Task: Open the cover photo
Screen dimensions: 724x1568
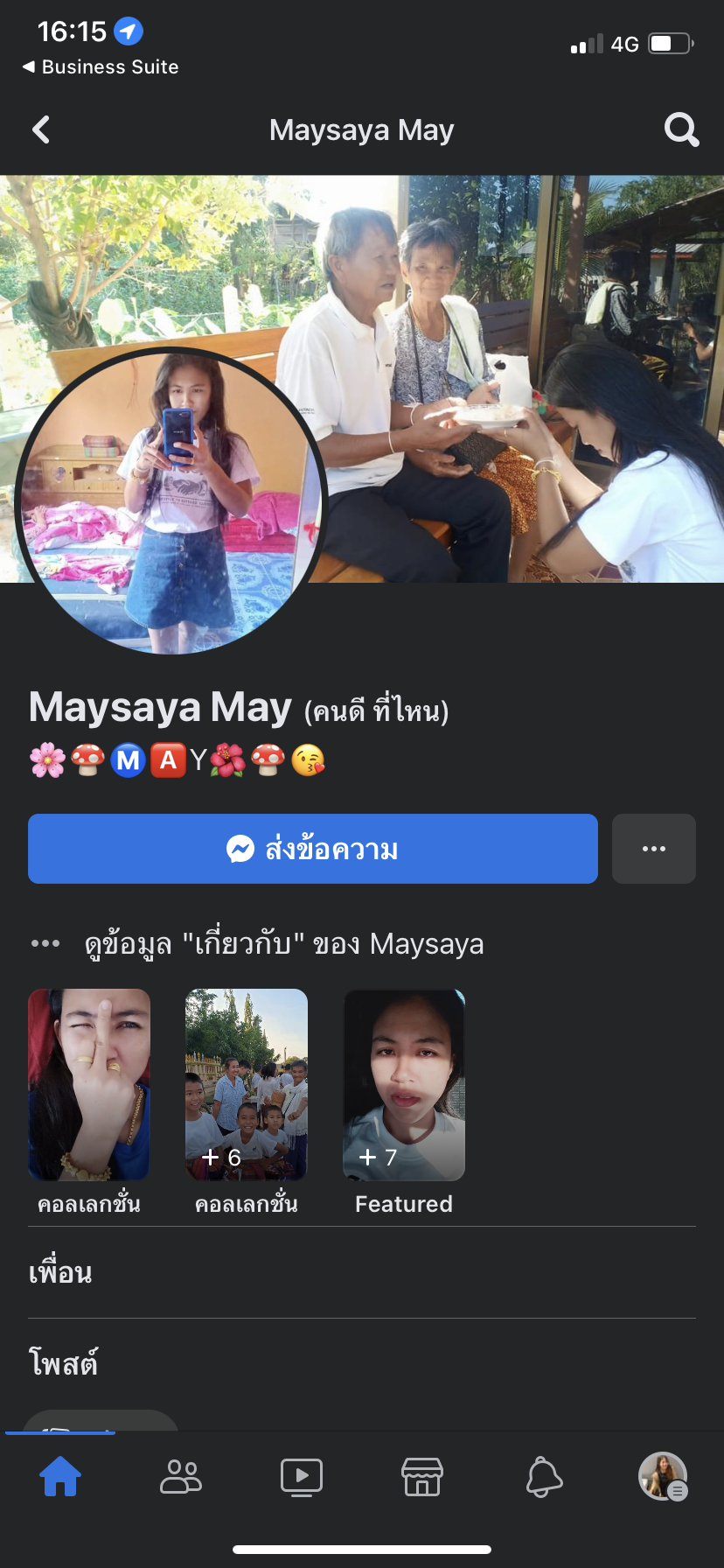Action: tap(525, 350)
